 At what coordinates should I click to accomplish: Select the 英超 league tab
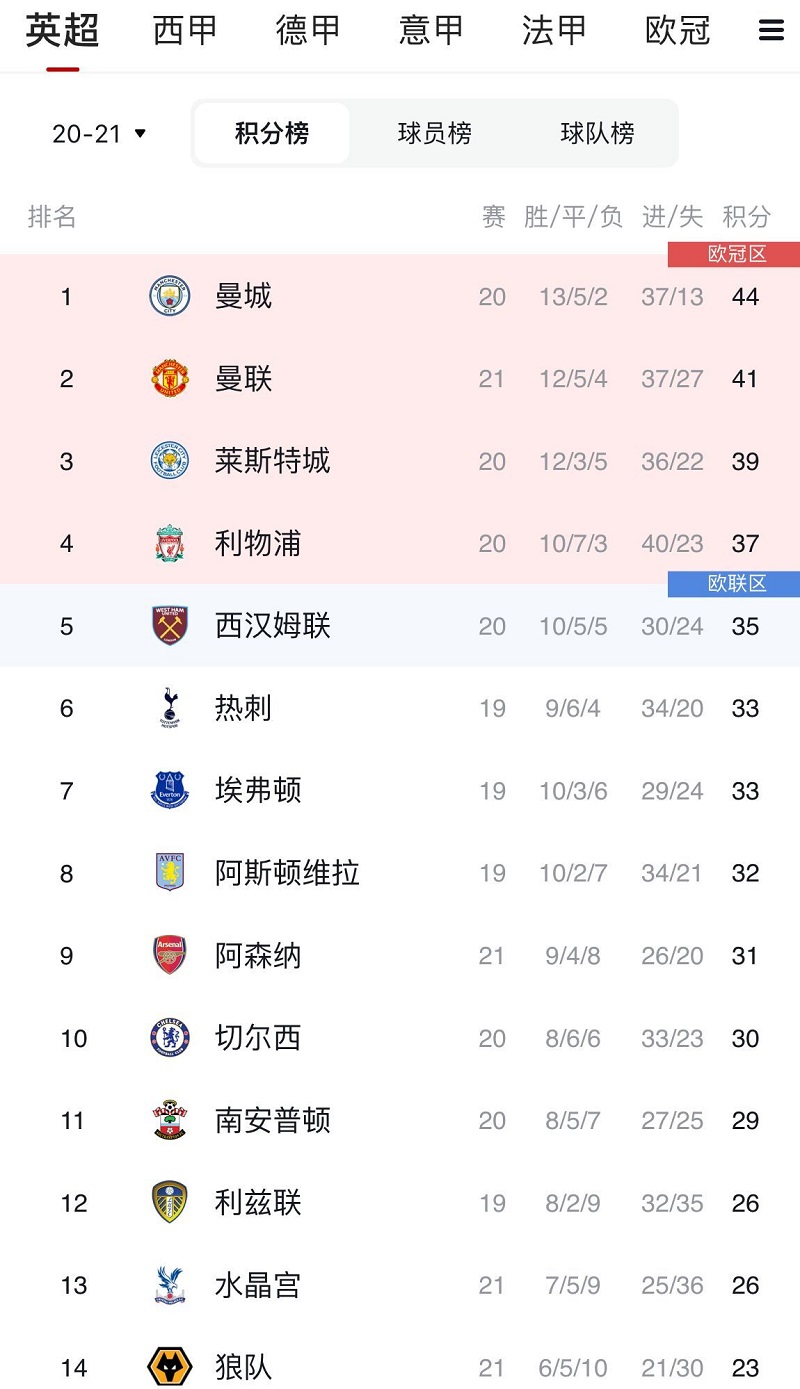(x=62, y=31)
